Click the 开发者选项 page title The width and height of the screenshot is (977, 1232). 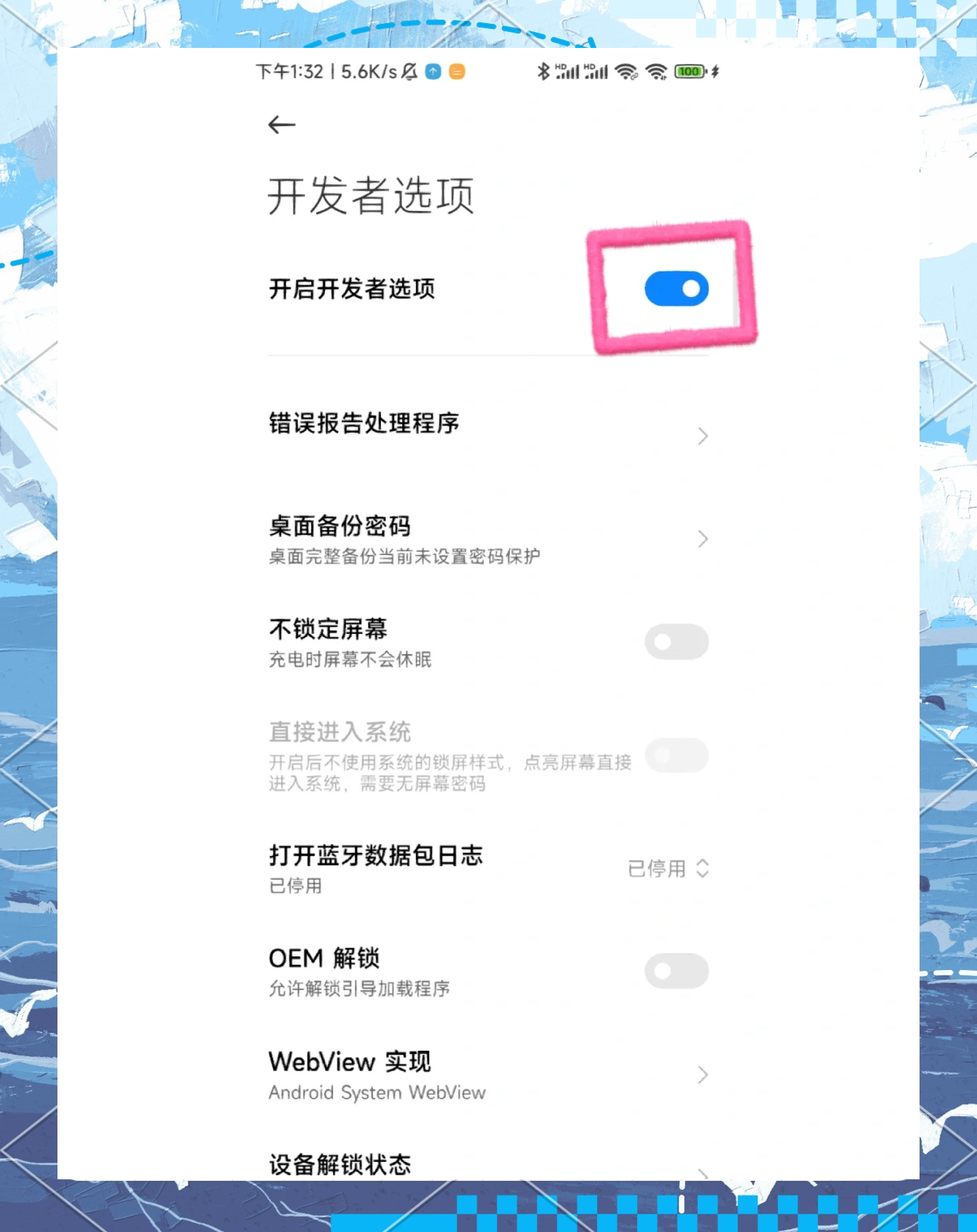click(370, 197)
